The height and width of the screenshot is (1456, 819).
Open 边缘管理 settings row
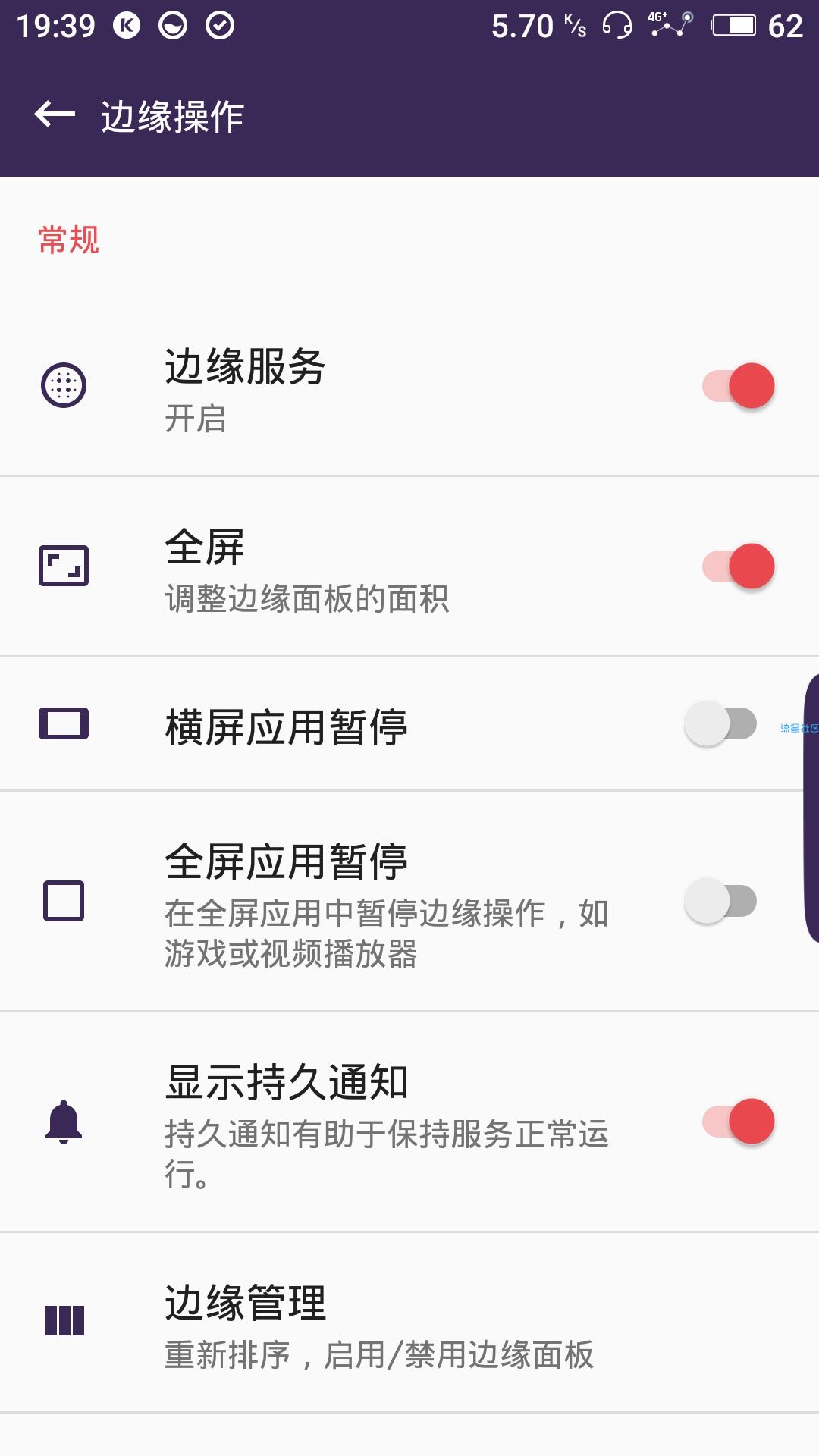(x=409, y=1323)
